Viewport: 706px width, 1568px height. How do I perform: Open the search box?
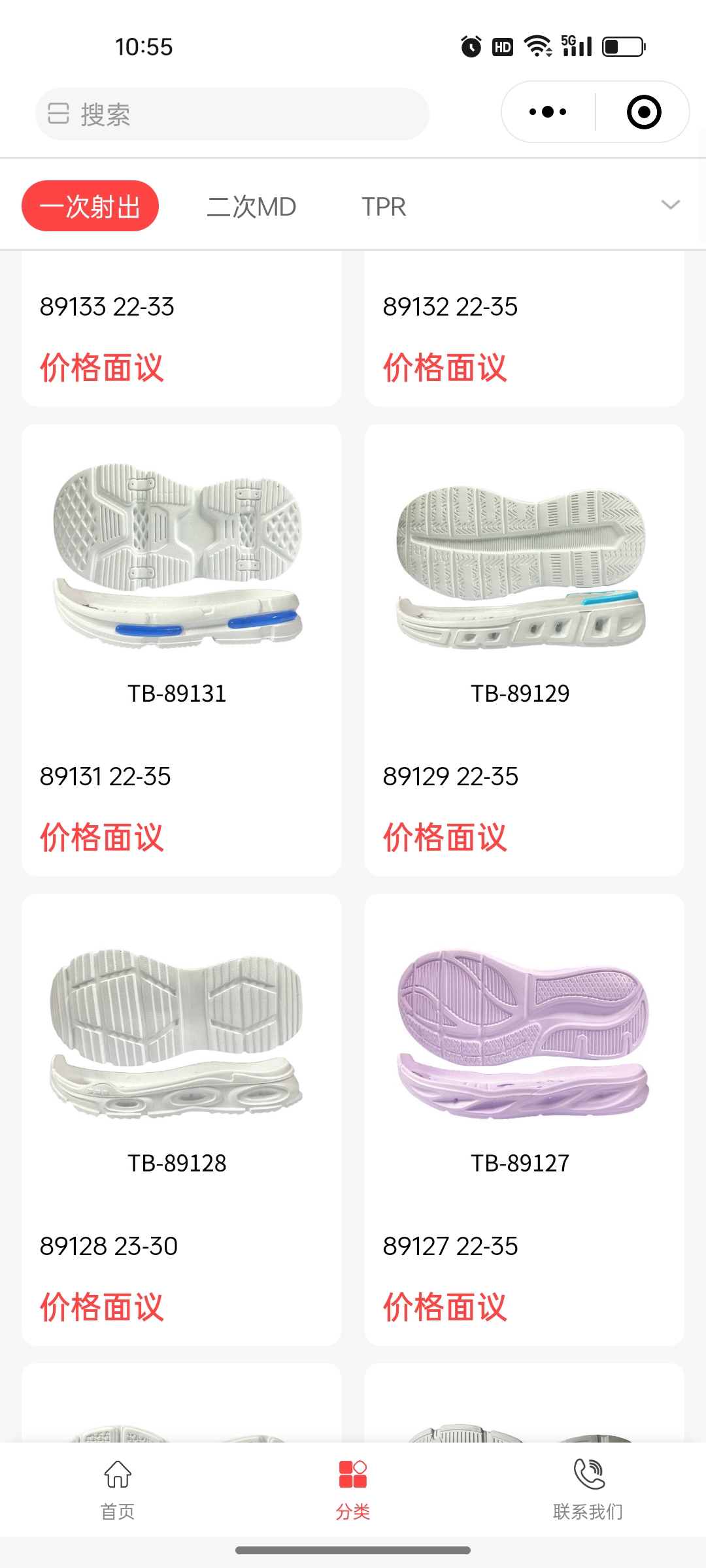232,114
